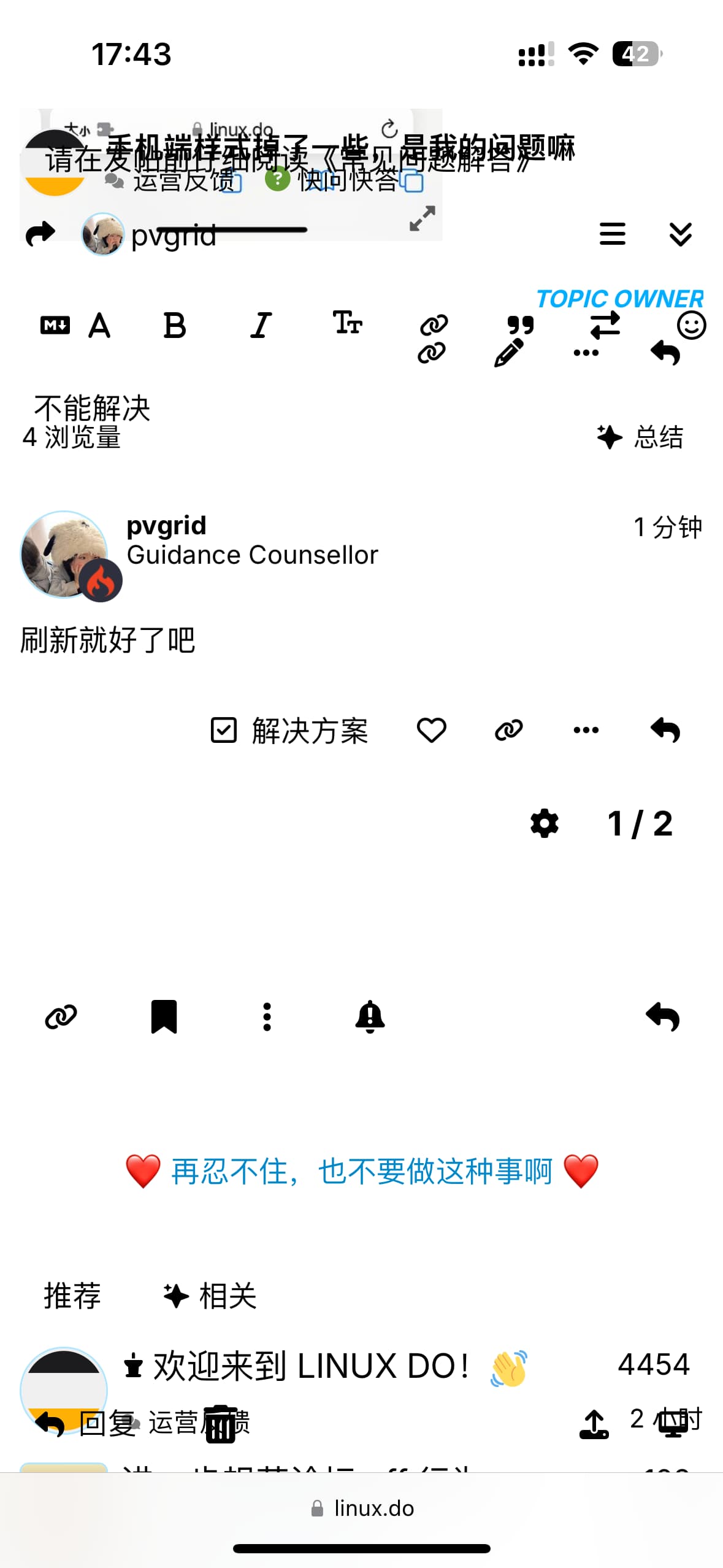This screenshot has height=1568, width=723.
Task: Mark pvgrid's reply as 解决方案
Action: (x=289, y=731)
